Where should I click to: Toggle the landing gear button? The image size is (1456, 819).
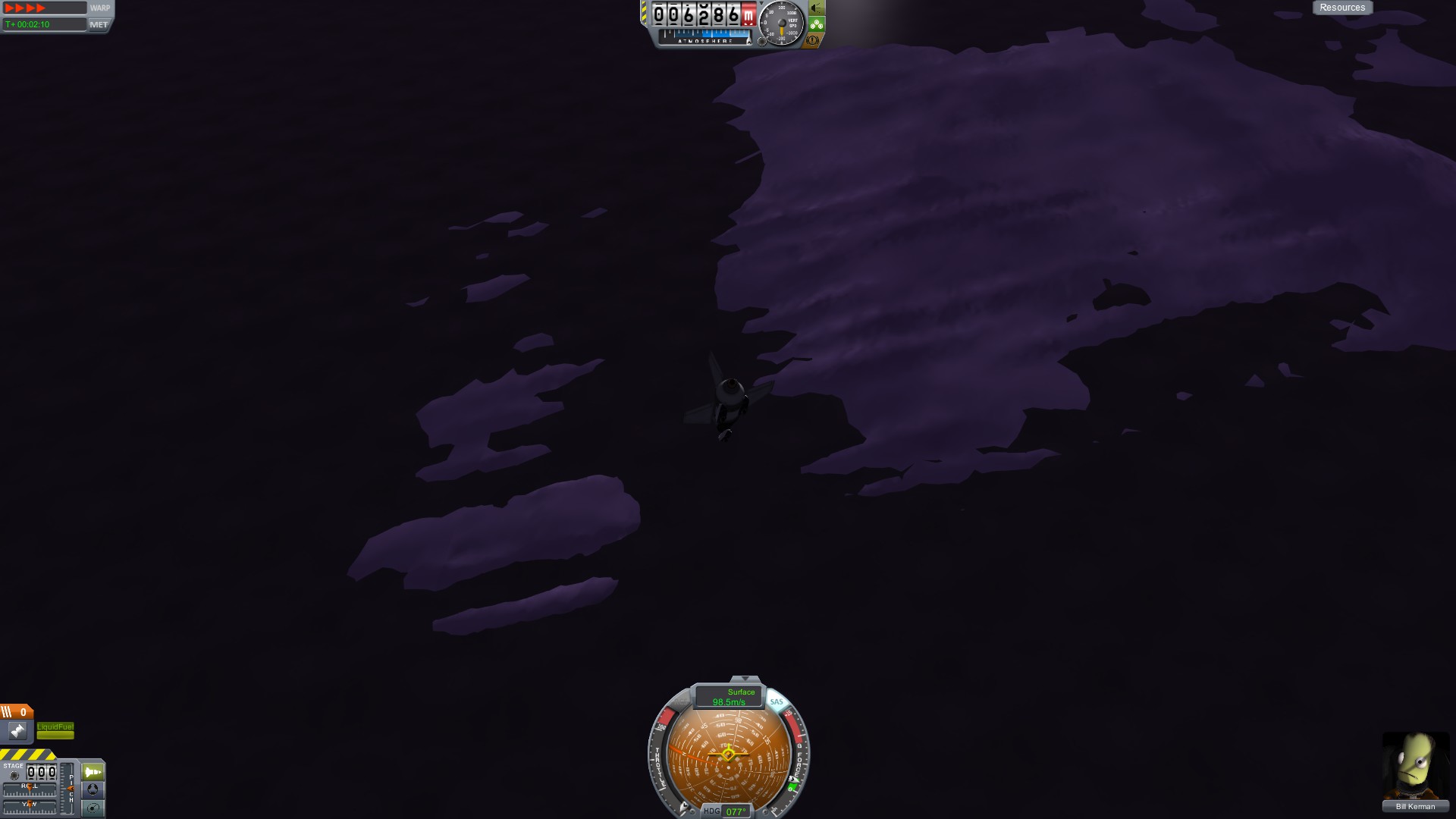tap(816, 24)
